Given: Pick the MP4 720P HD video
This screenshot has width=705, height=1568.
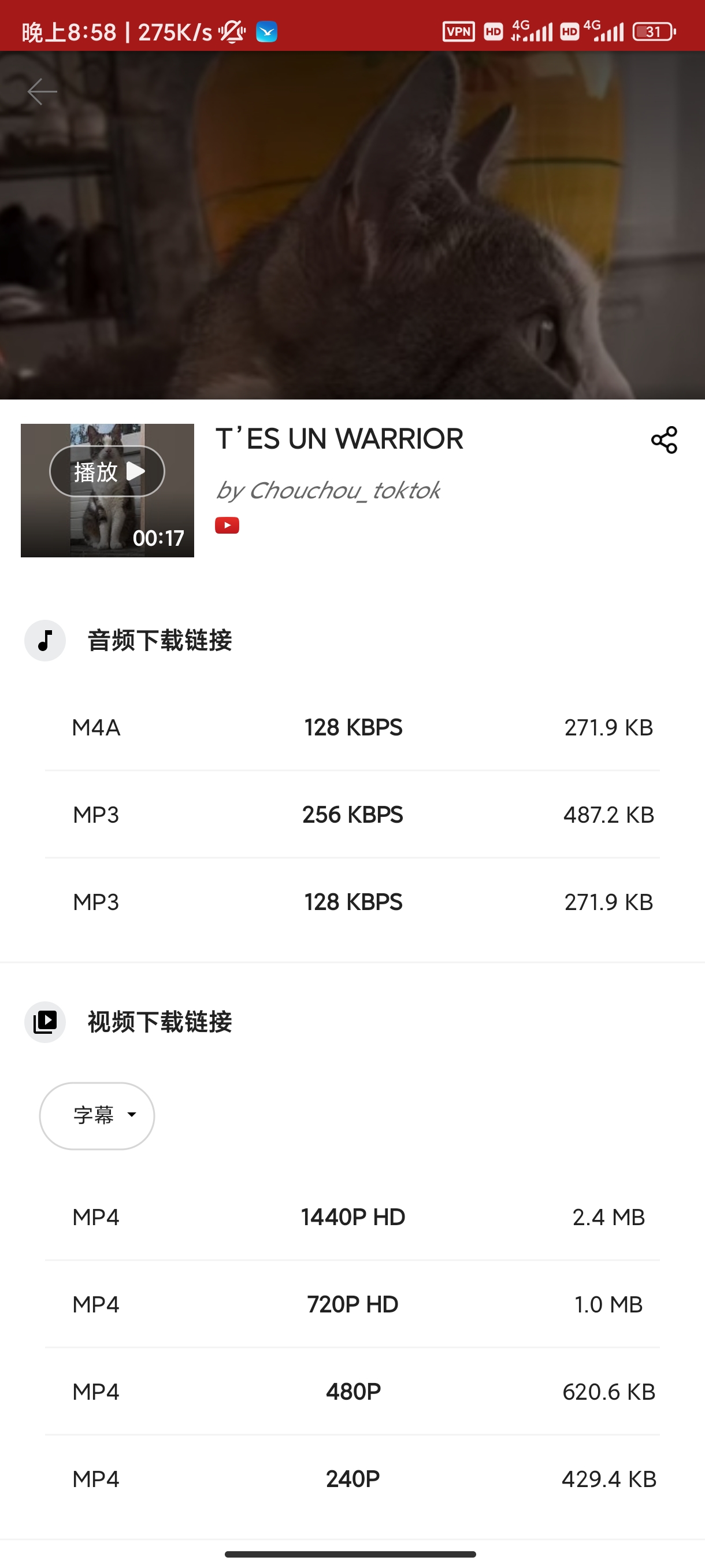Looking at the screenshot, I should [353, 1304].
